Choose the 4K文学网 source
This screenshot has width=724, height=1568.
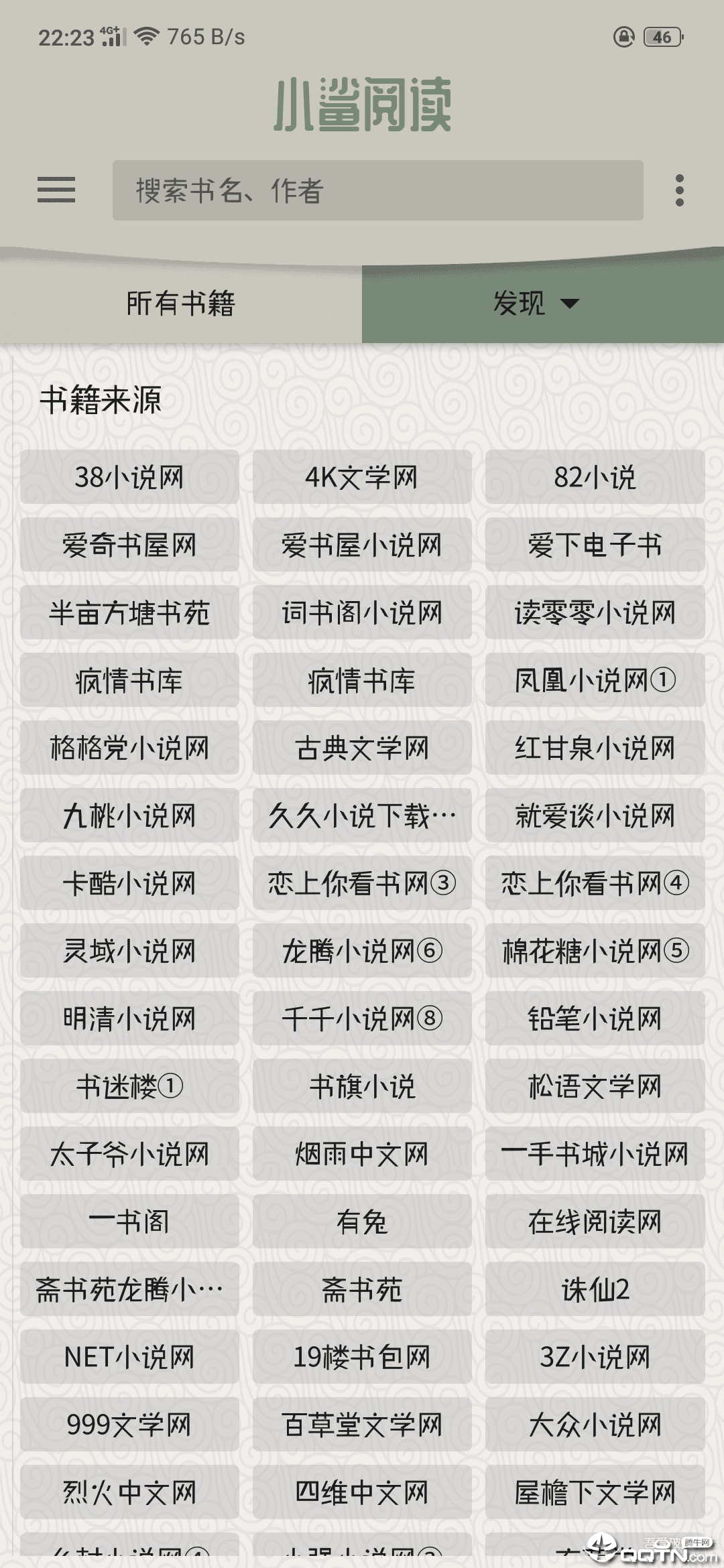tap(362, 477)
